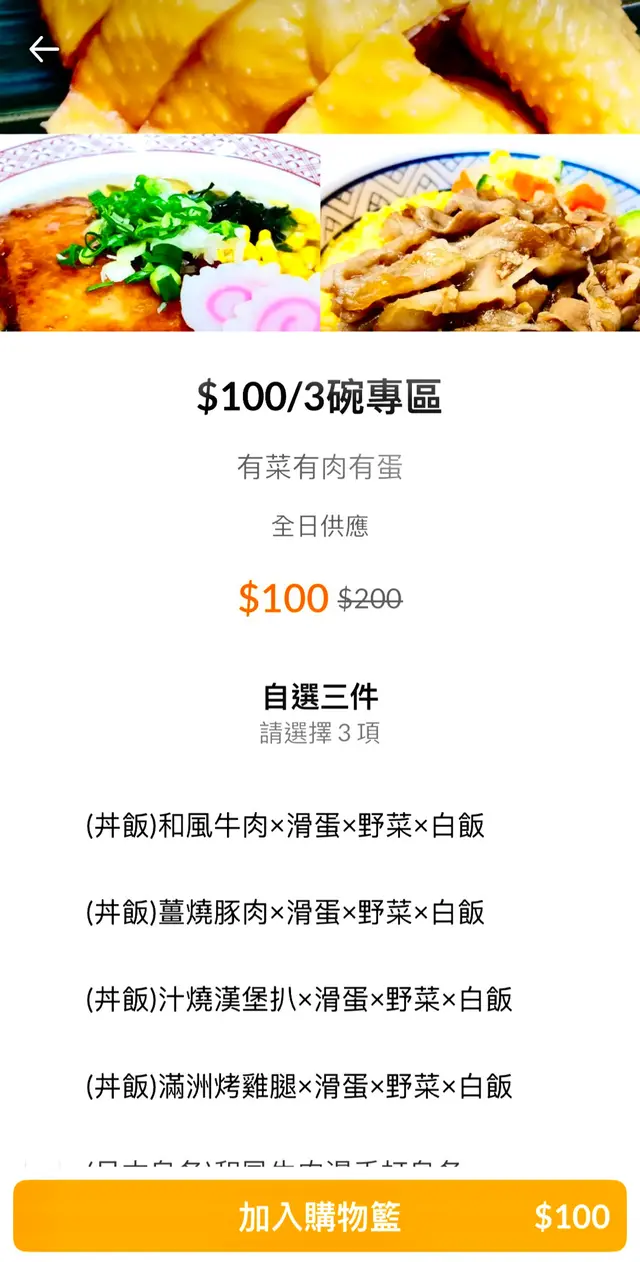
Task: Add (丼飯)滿洲烤雞腿×滑蛋×野菜×白飯 option
Action: click(x=299, y=1087)
